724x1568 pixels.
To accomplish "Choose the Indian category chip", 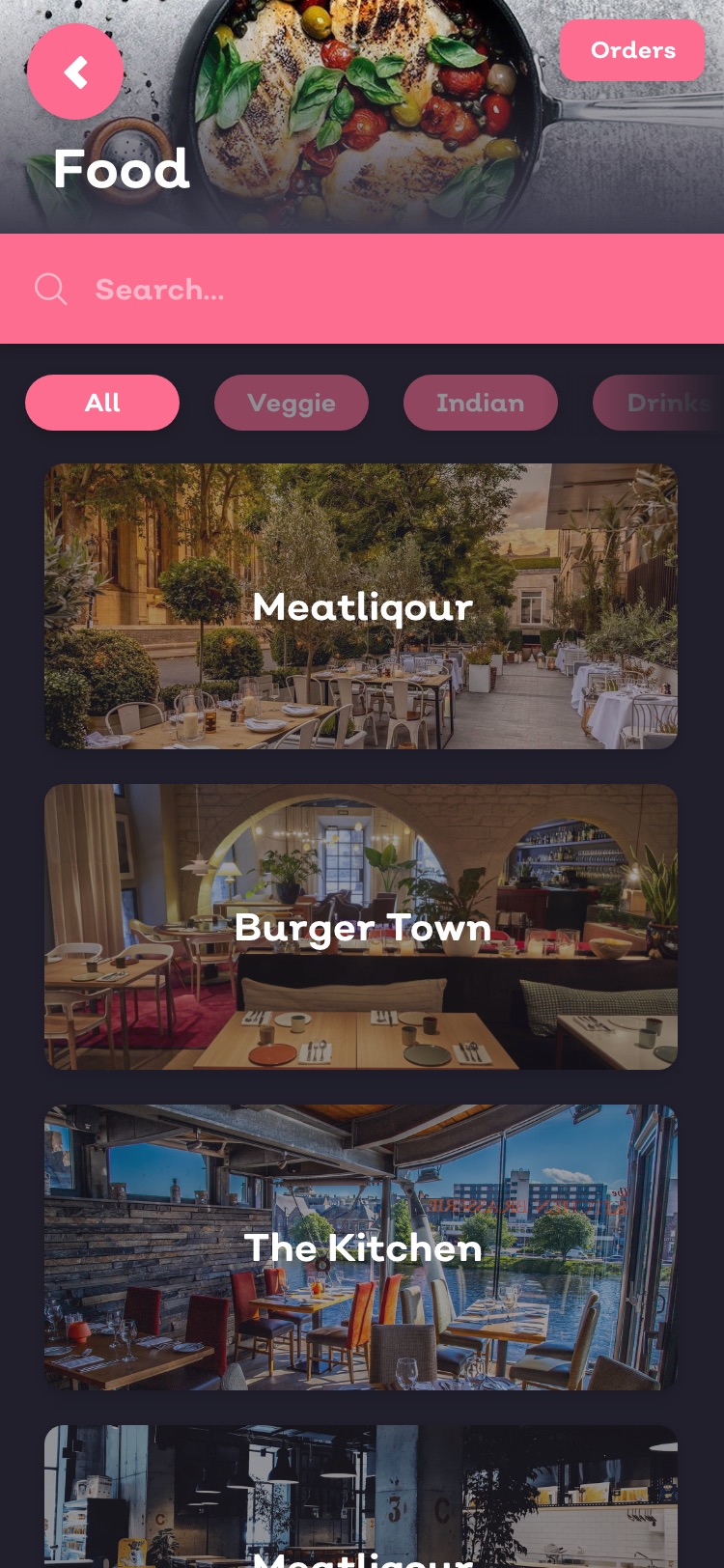I will (x=481, y=403).
